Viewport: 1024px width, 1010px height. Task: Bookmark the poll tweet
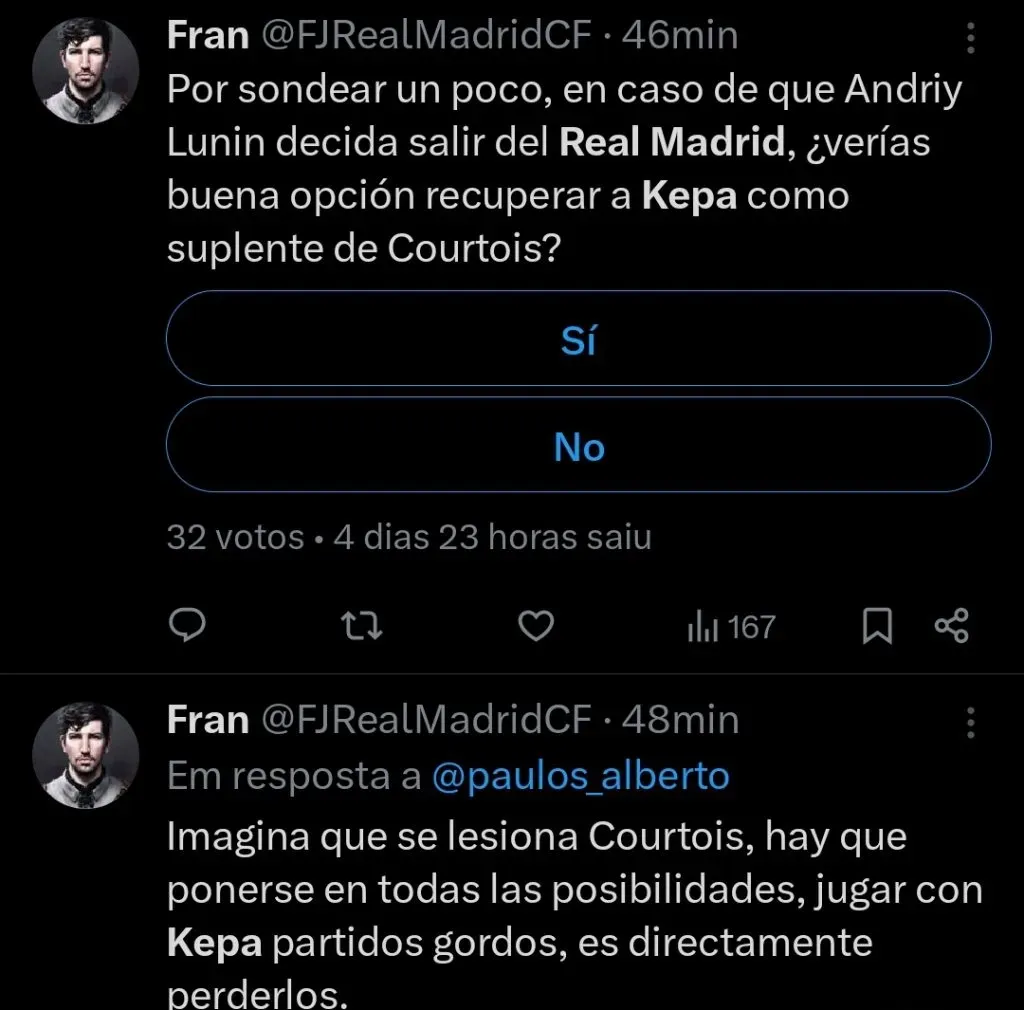877,627
